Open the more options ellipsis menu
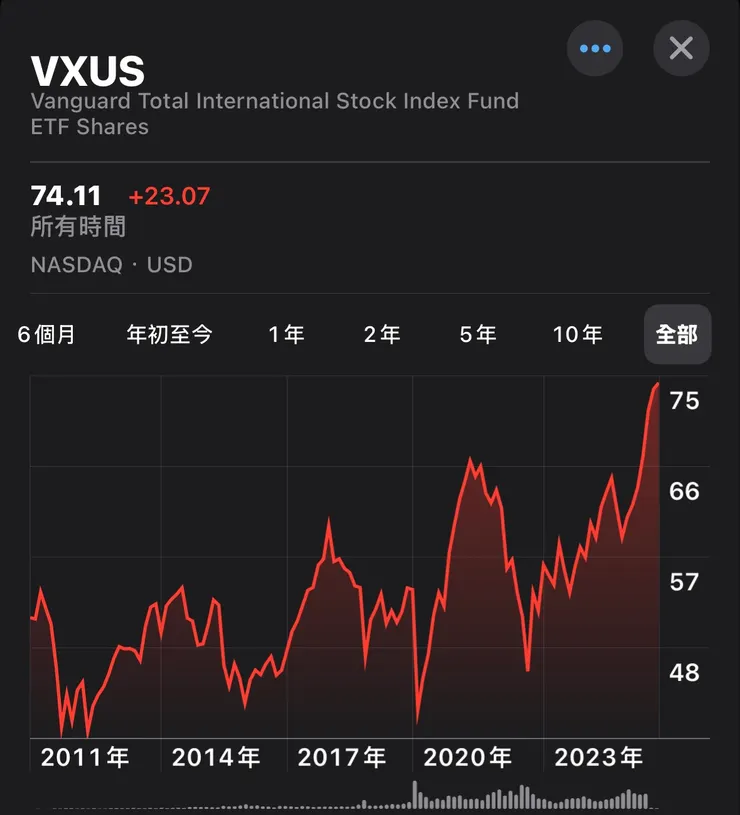 click(595, 48)
